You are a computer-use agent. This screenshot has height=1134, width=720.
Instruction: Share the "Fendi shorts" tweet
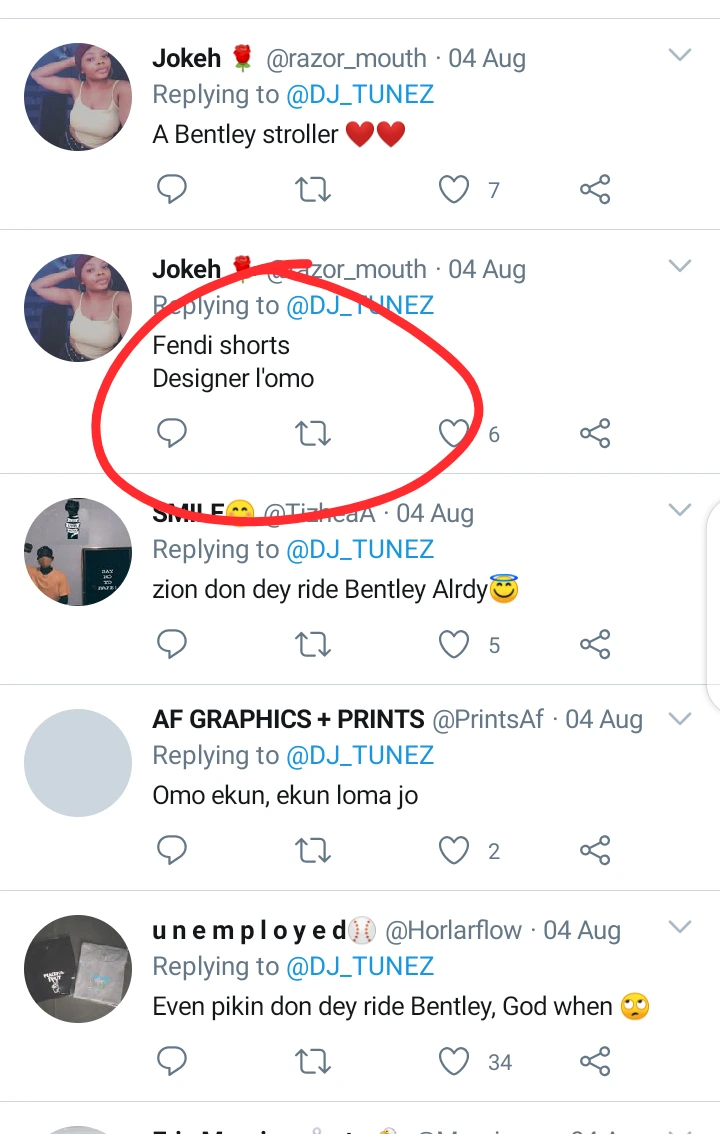coord(595,433)
